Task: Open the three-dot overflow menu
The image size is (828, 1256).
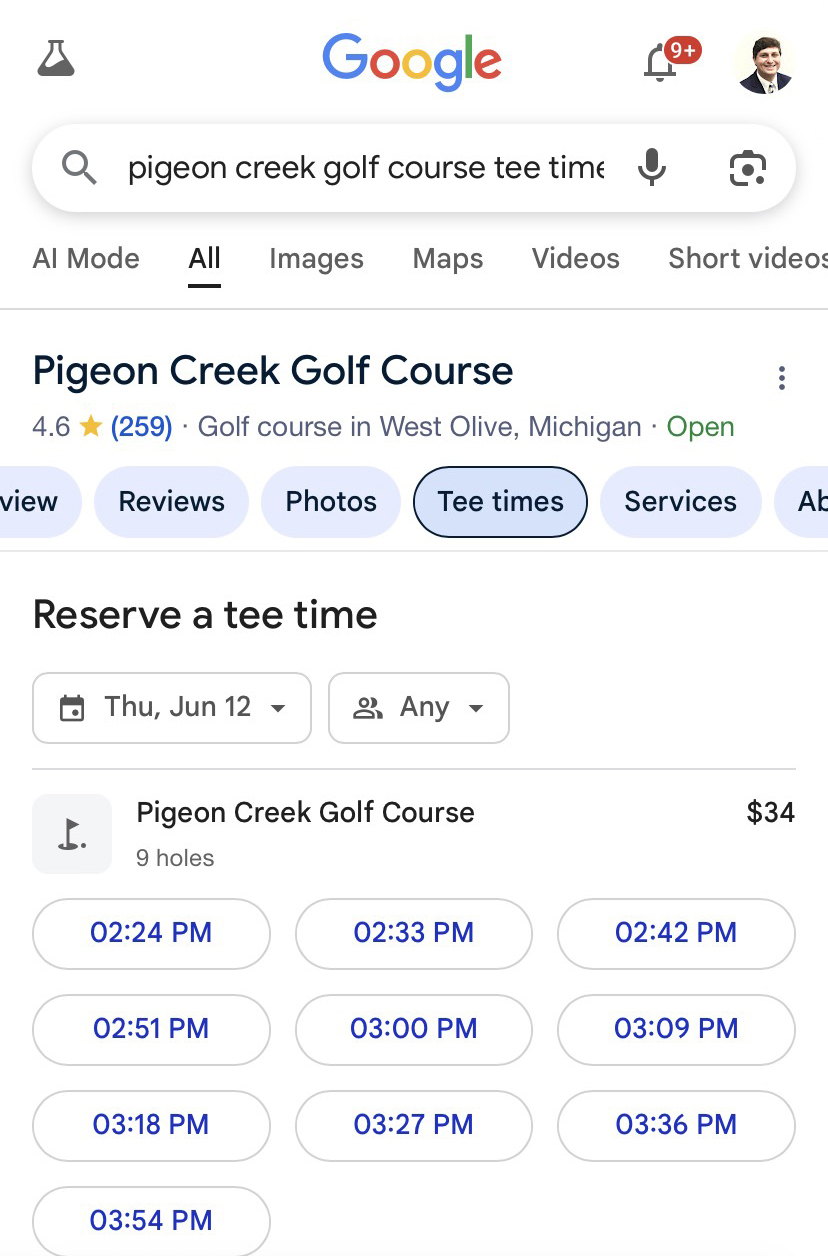Action: point(782,378)
